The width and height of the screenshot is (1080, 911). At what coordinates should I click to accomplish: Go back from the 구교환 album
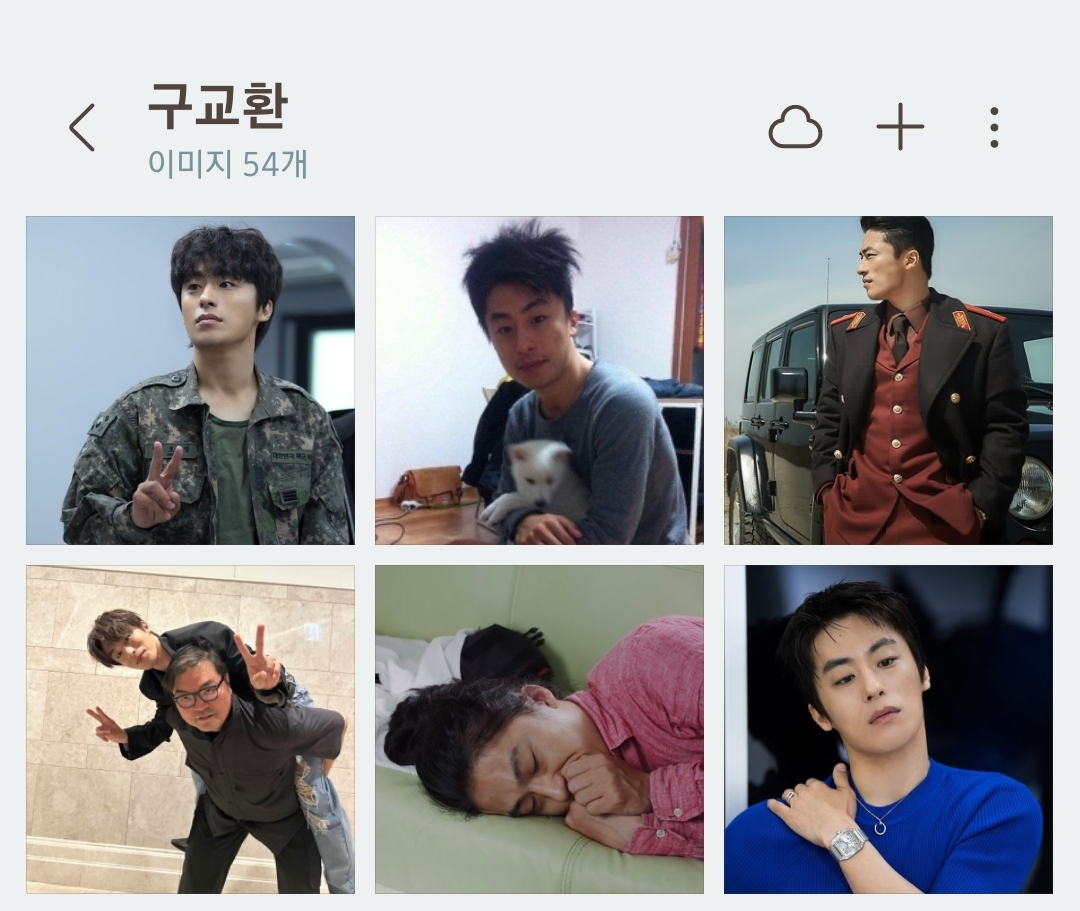(x=83, y=128)
